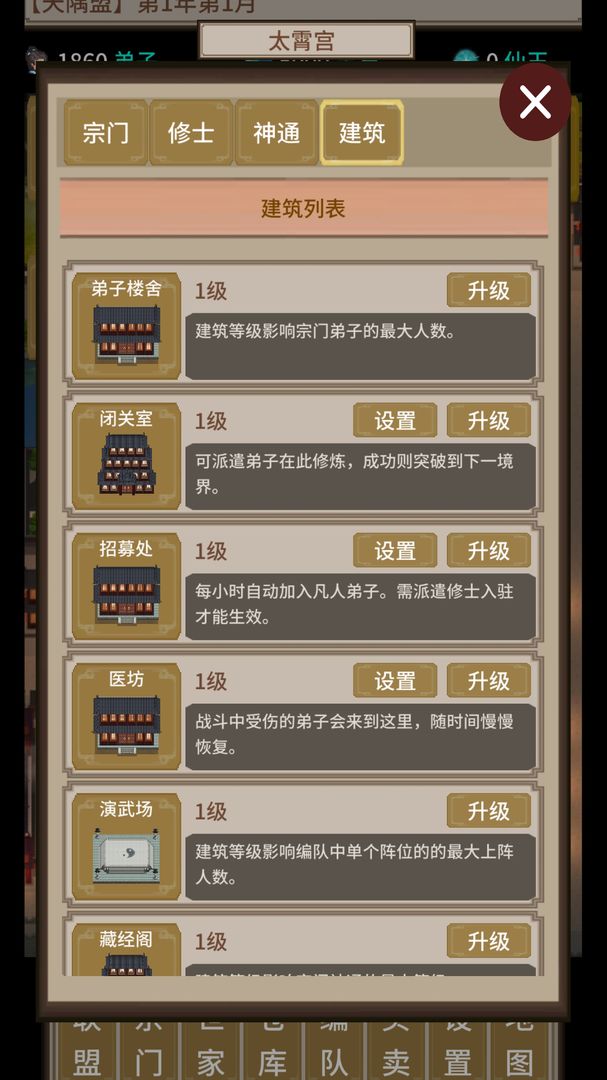This screenshot has width=607, height=1080.
Task: Upgrade the 弟子楼舍 building
Action: pos(488,290)
